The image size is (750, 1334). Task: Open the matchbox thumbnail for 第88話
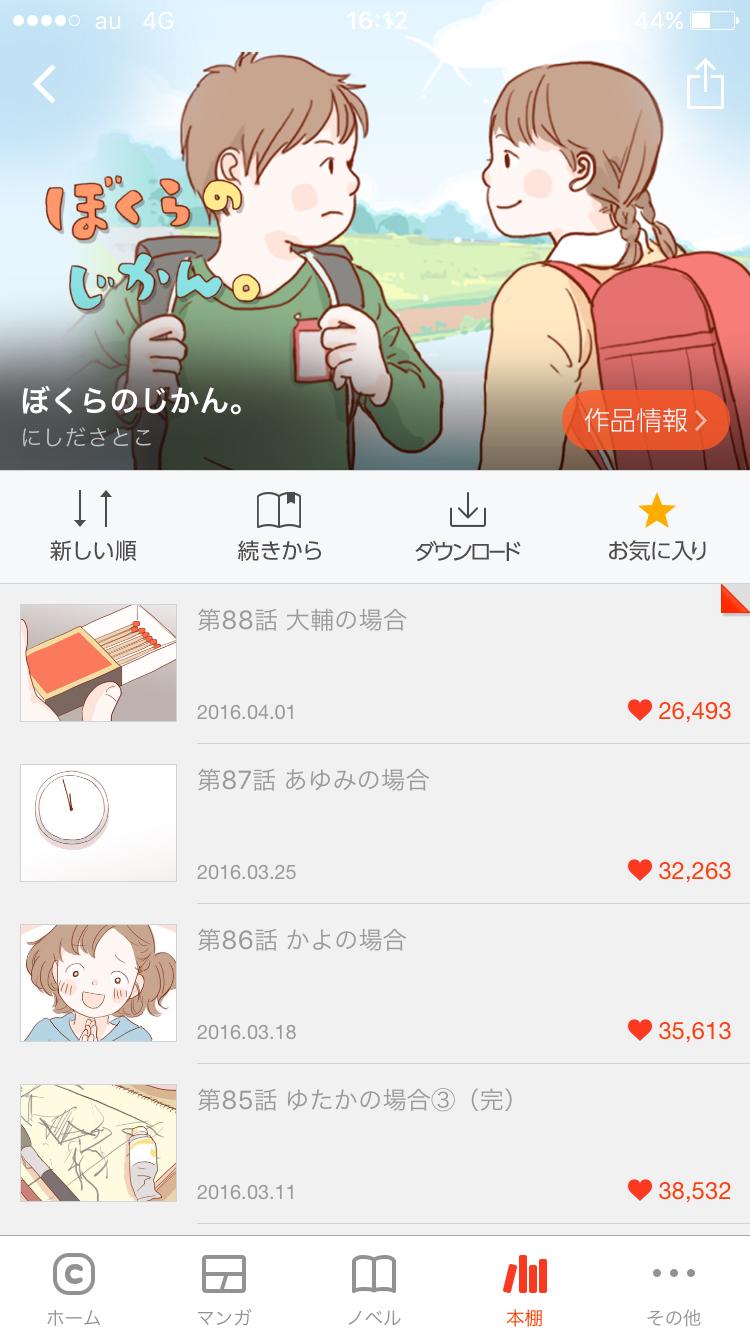click(97, 662)
